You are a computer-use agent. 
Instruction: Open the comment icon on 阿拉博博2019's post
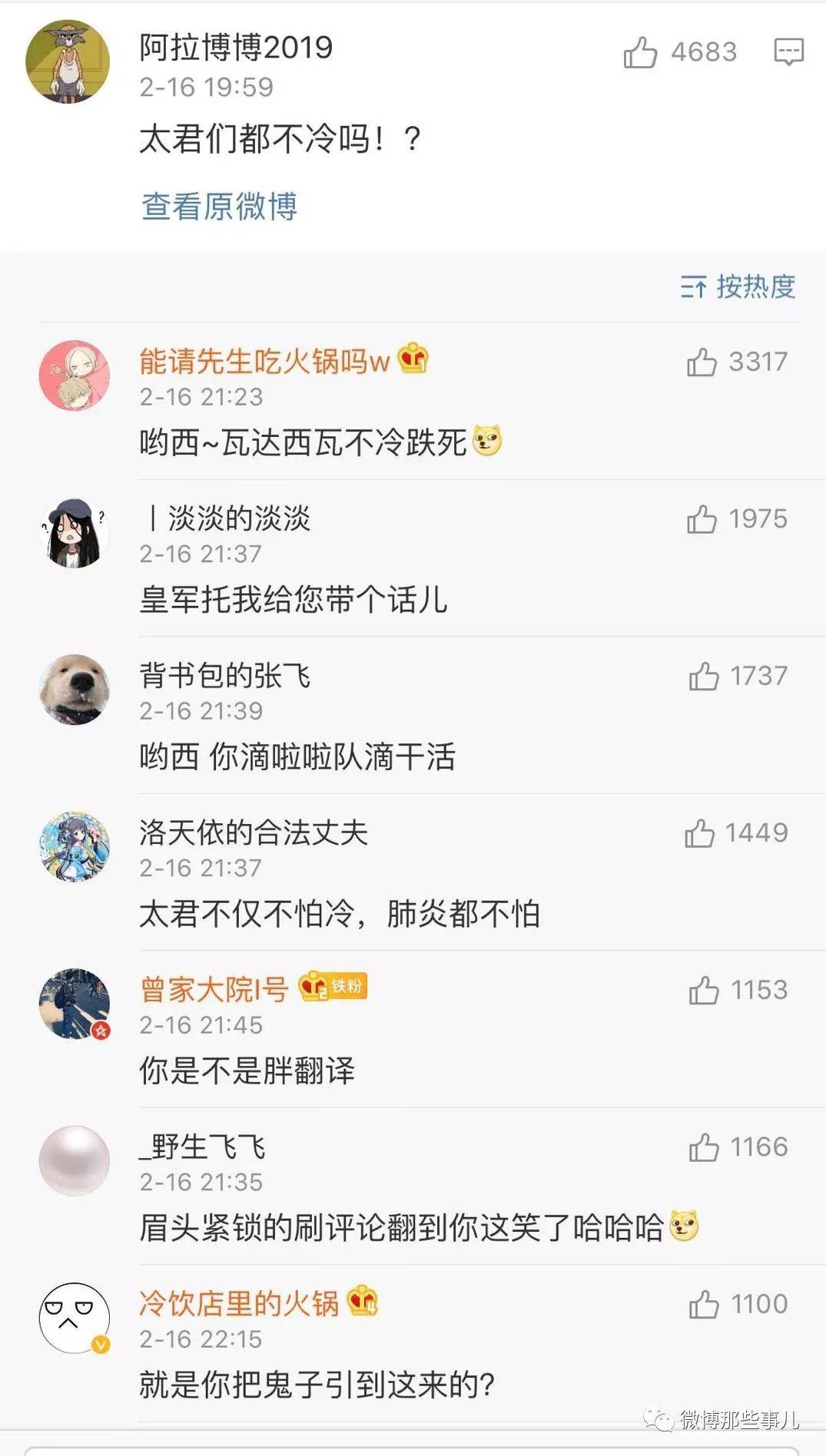click(x=788, y=52)
